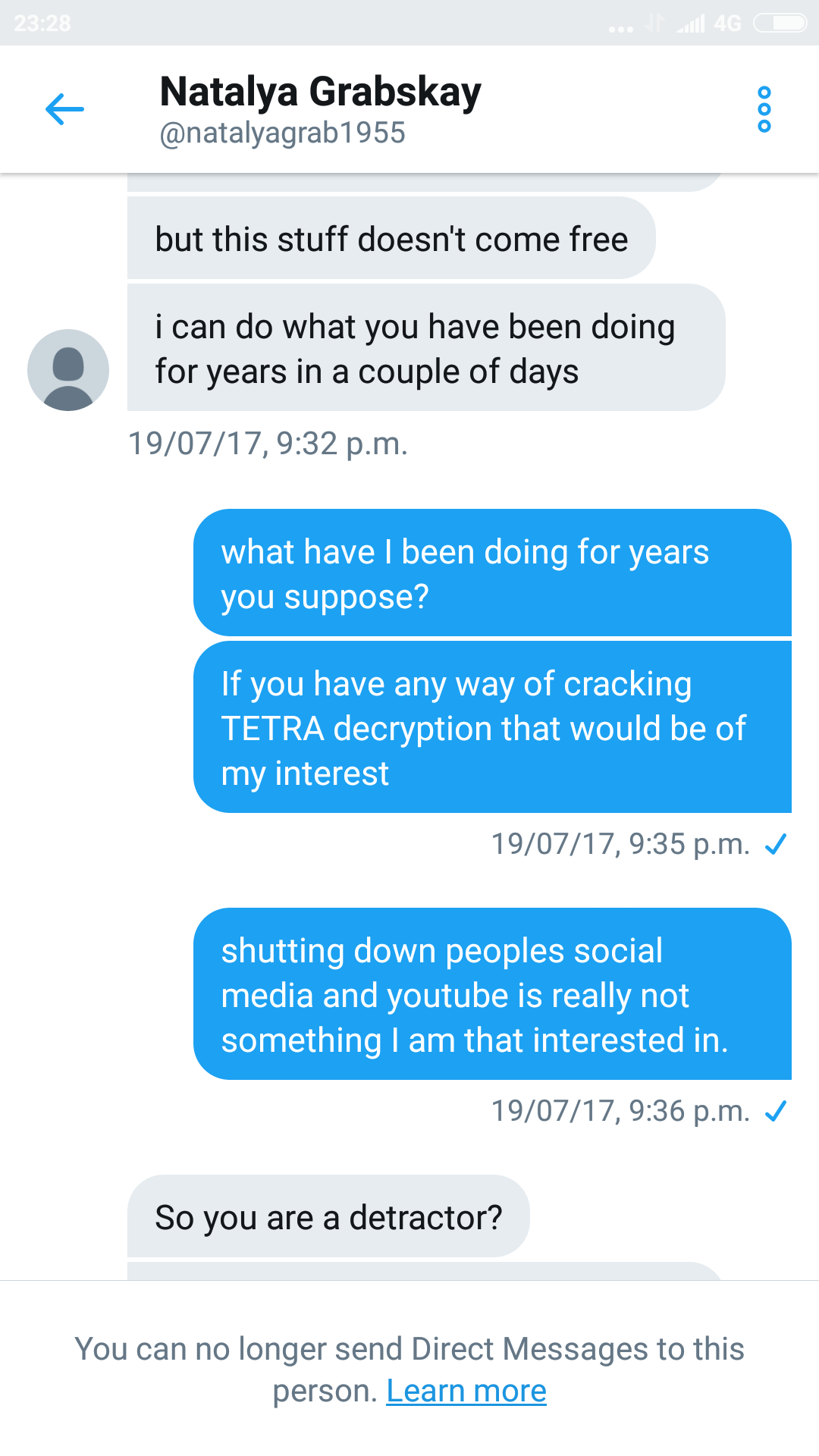Go back using the arrow icon
The width and height of the screenshot is (819, 1456).
(x=64, y=109)
